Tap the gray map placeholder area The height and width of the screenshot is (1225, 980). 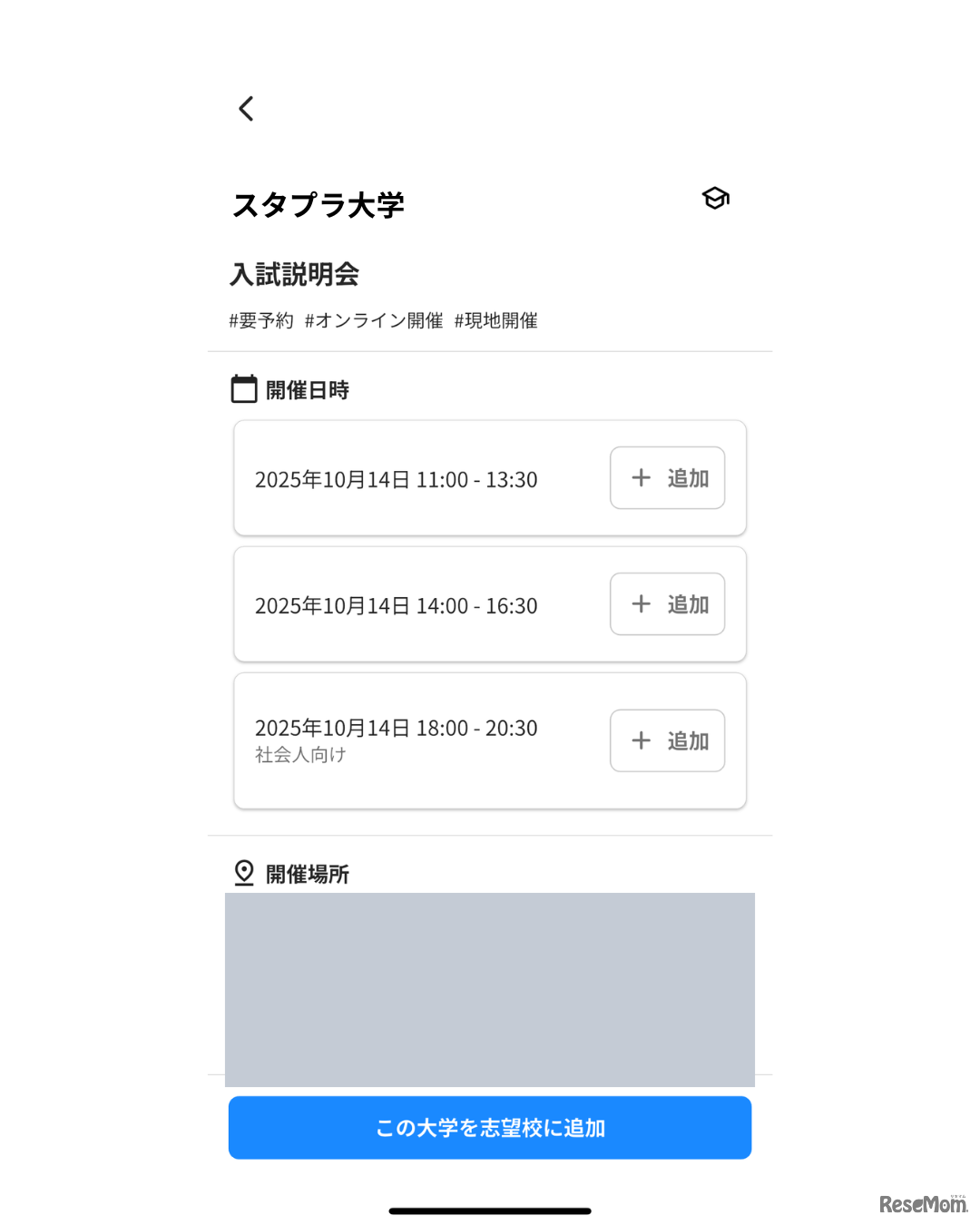pos(490,989)
